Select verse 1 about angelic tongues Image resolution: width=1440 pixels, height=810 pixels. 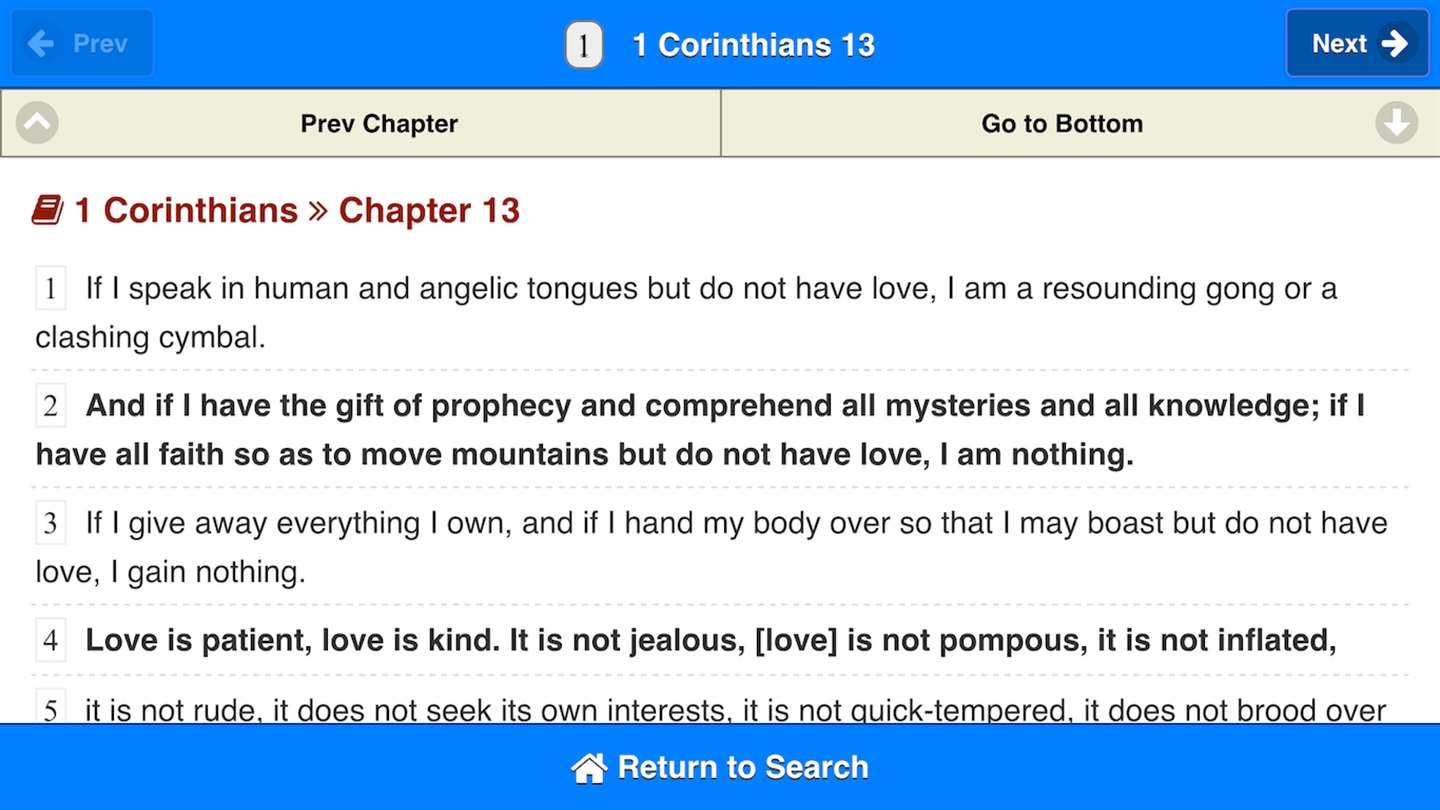(x=700, y=312)
